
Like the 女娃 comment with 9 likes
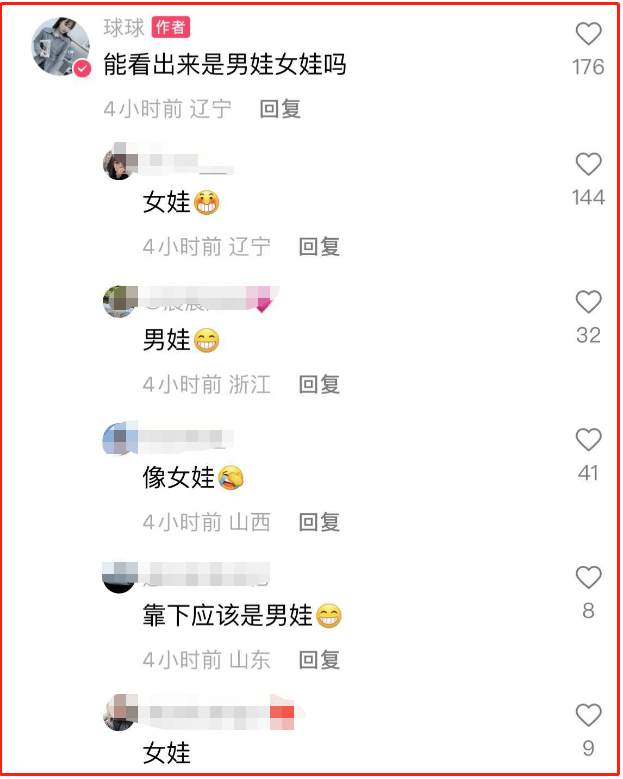(588, 715)
